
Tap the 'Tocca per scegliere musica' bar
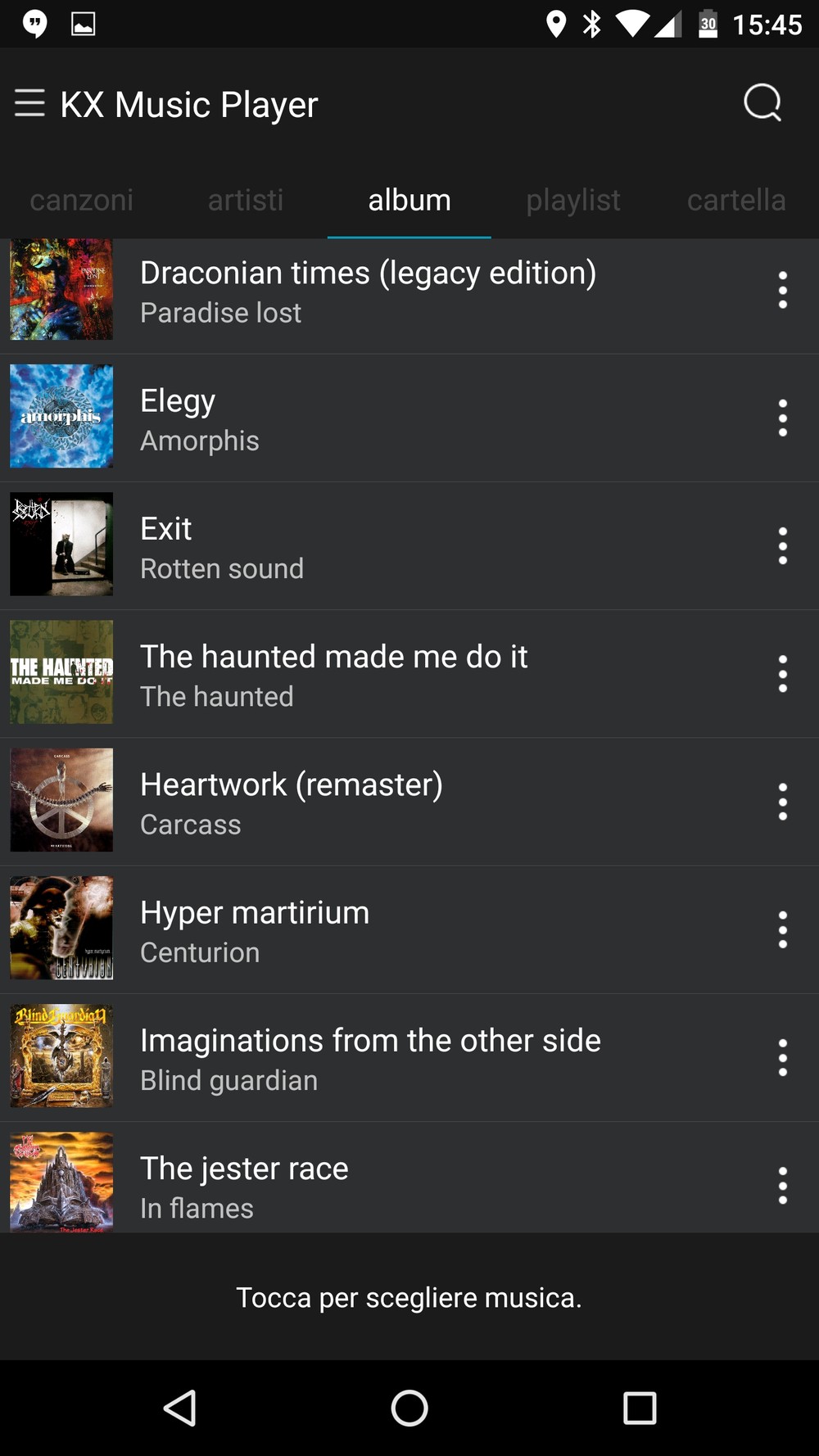point(409,1297)
